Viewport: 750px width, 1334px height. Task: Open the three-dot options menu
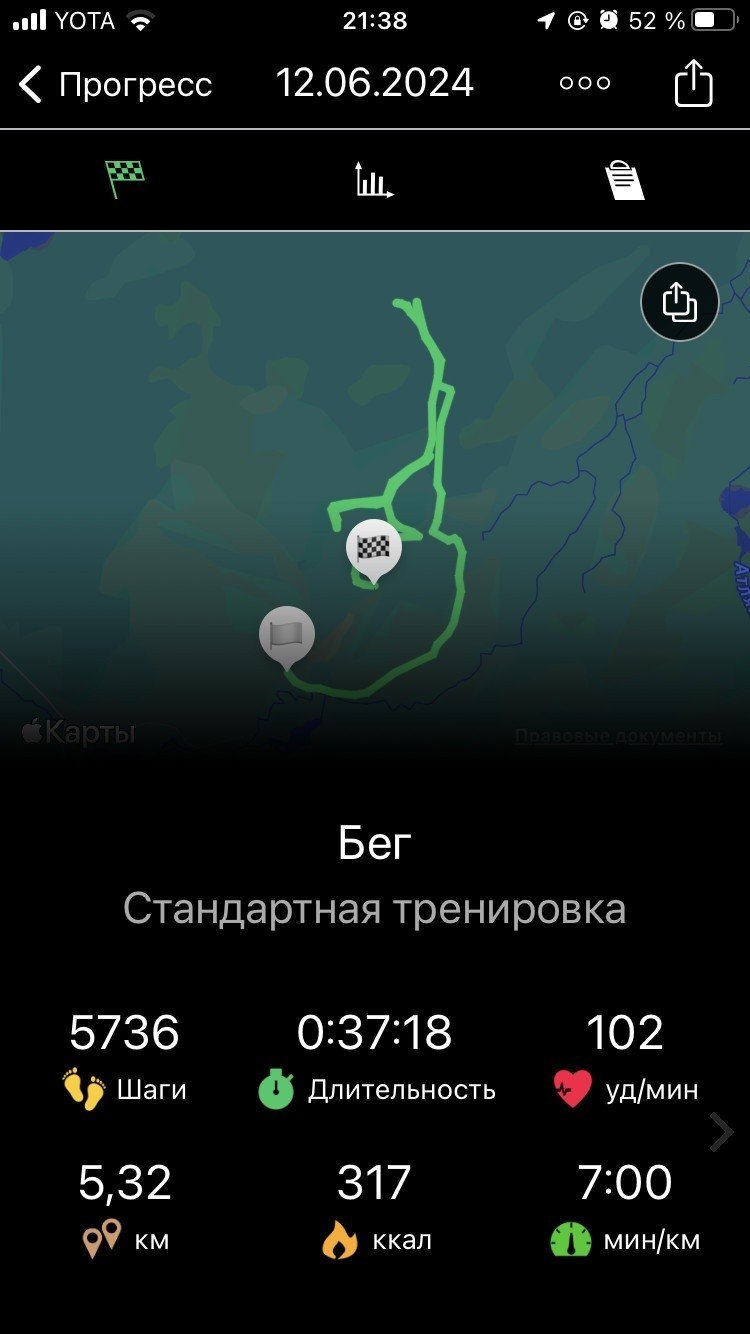click(x=585, y=84)
